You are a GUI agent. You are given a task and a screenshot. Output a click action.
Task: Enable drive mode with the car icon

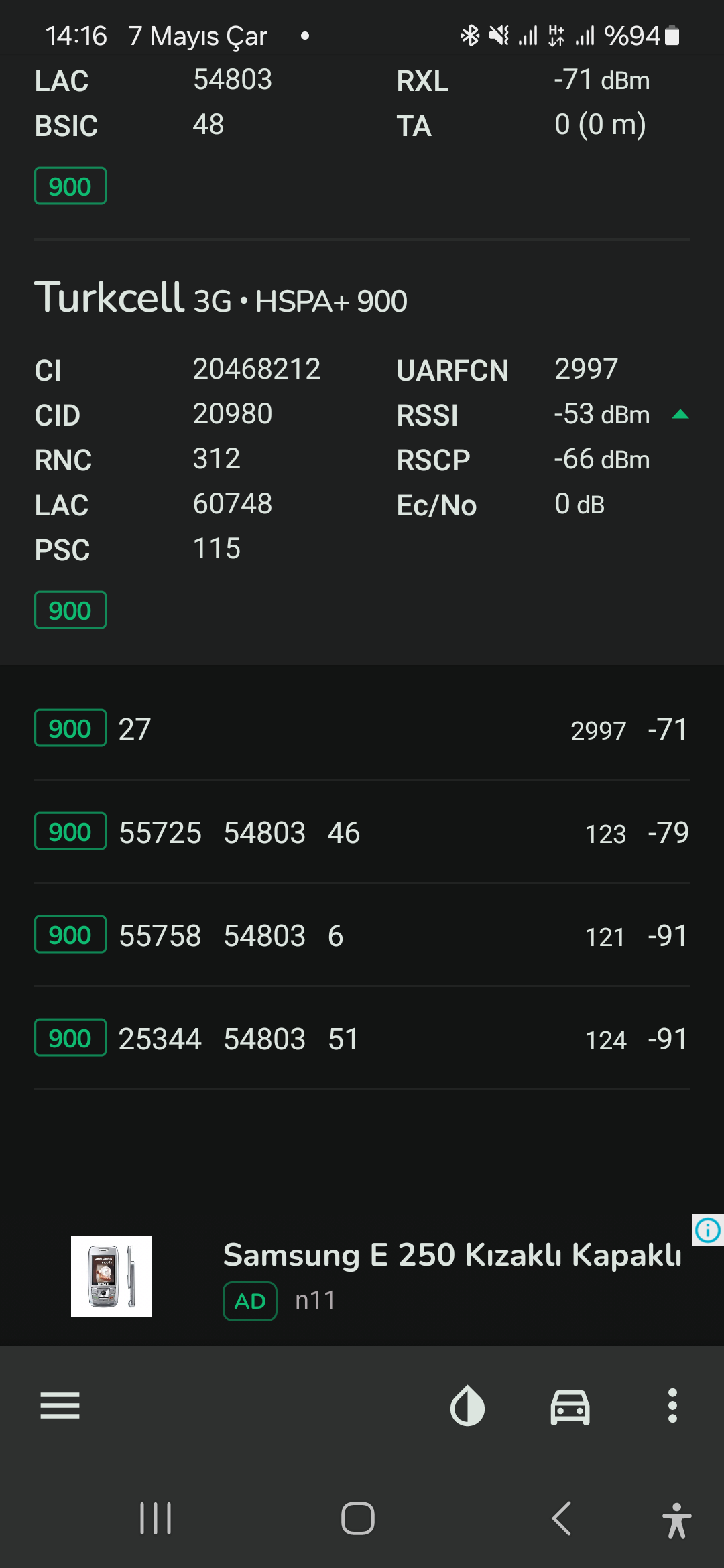570,1406
